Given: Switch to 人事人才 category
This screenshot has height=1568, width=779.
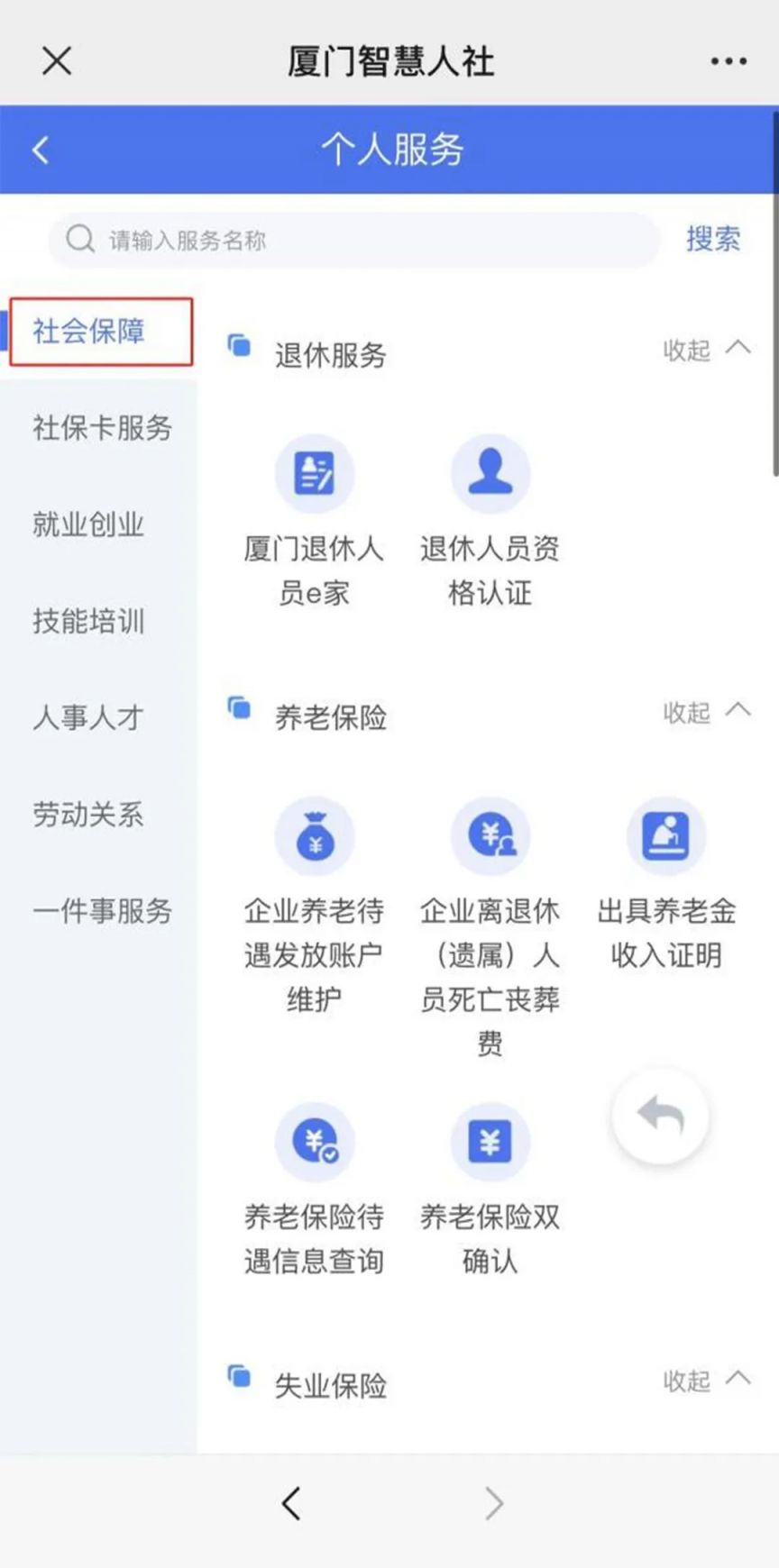Looking at the screenshot, I should (x=88, y=718).
